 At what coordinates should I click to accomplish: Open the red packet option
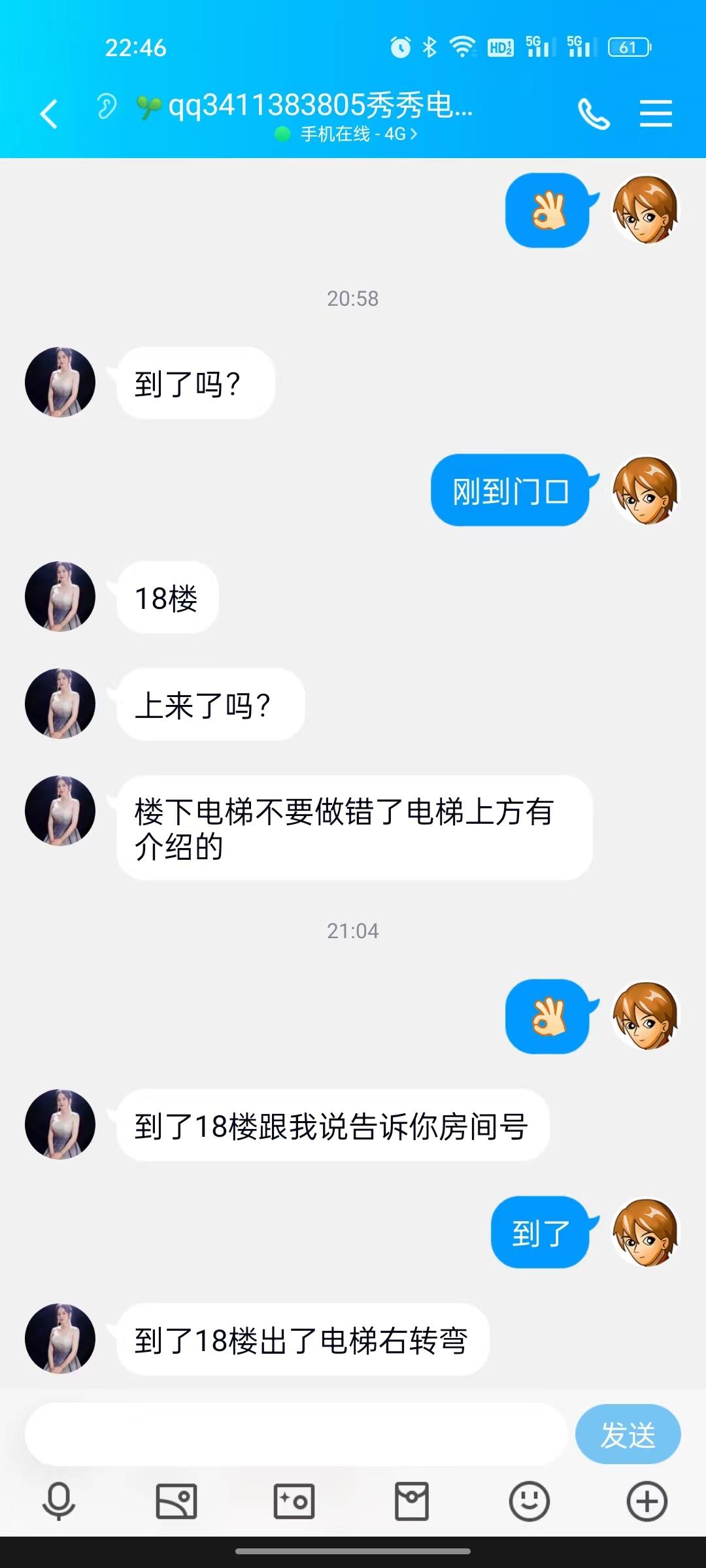(x=412, y=1501)
